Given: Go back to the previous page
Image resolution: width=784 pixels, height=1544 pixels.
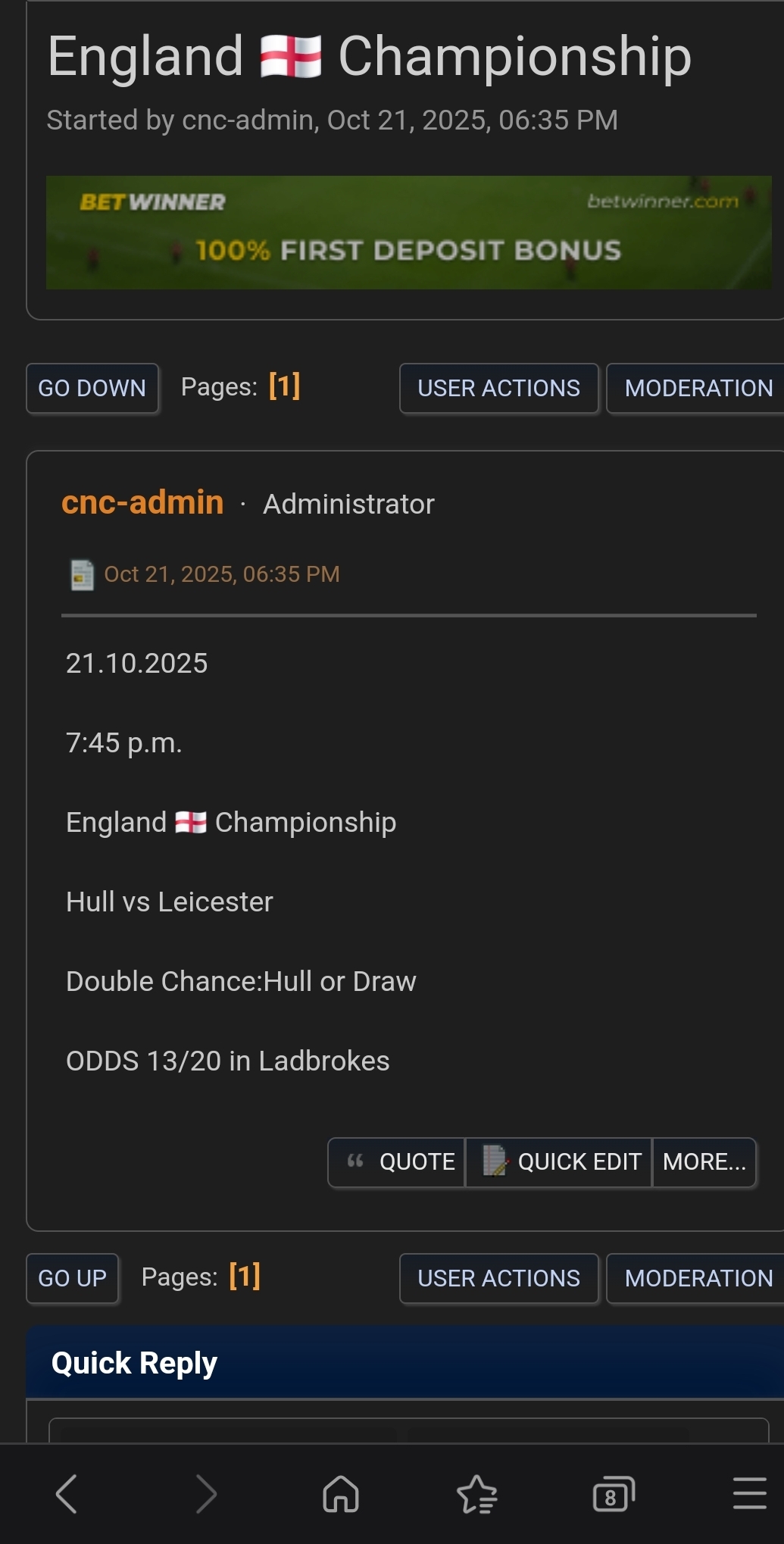Looking at the screenshot, I should coord(67,1494).
